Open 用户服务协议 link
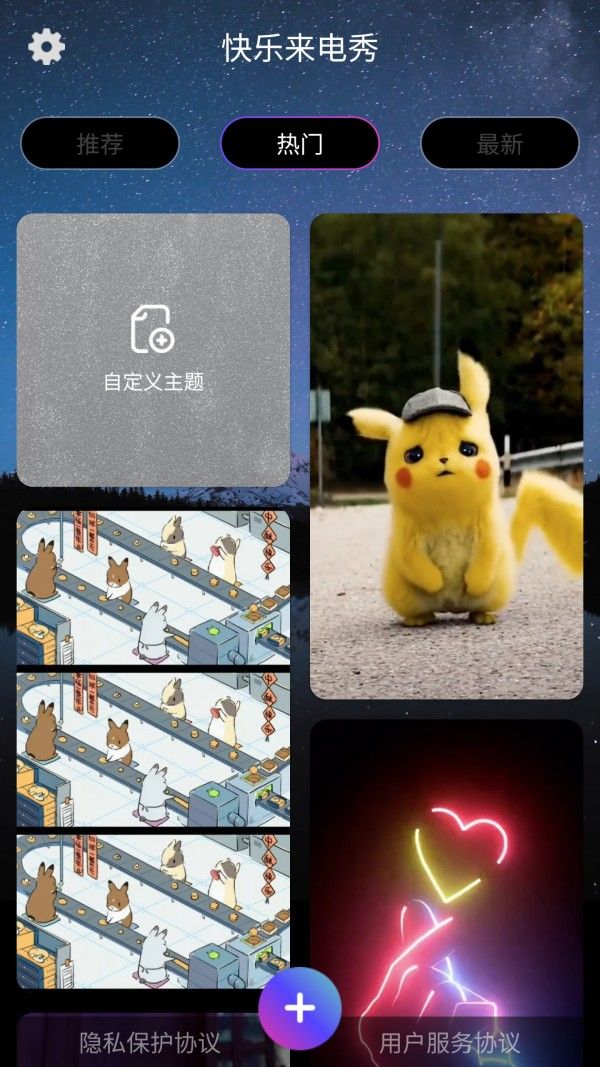 point(449,1043)
